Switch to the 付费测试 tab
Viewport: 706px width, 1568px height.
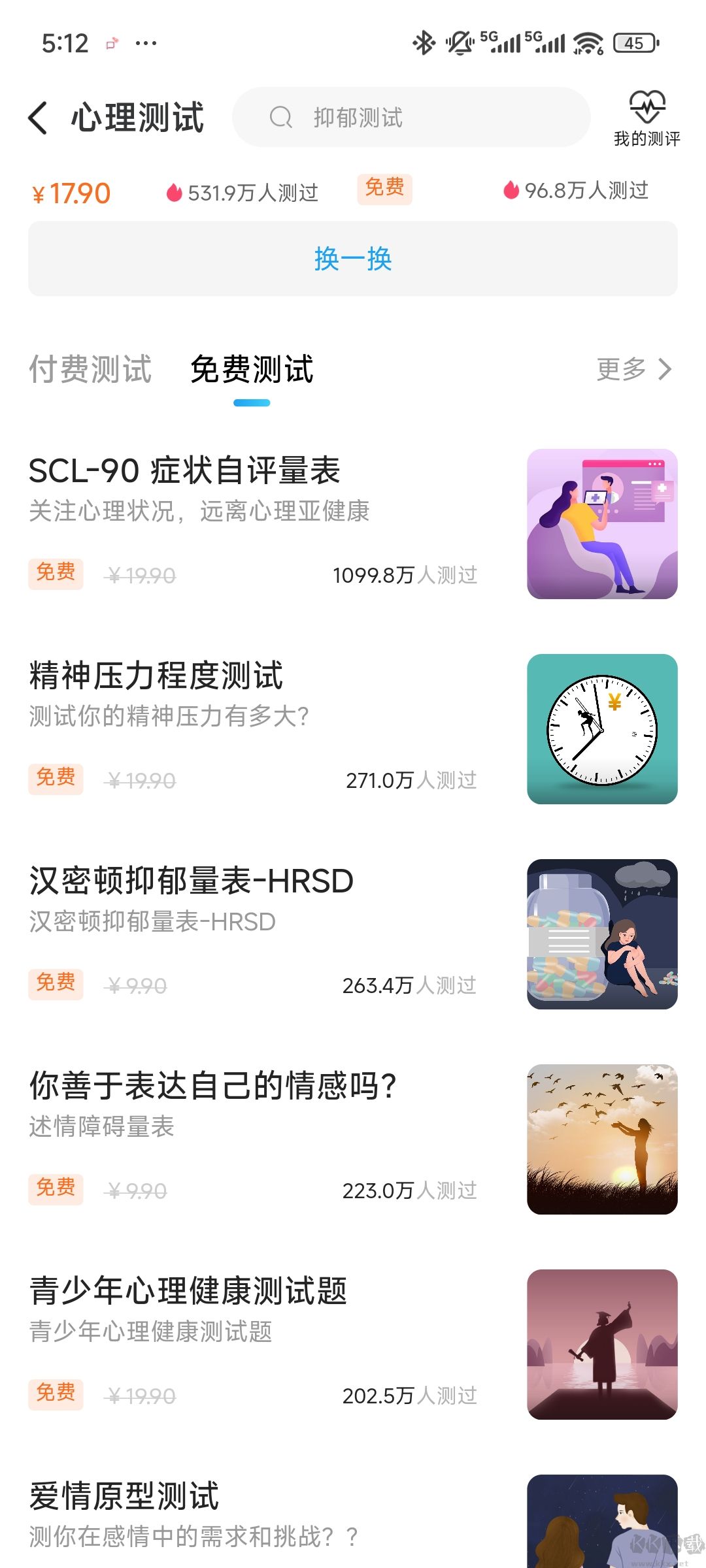tap(90, 369)
